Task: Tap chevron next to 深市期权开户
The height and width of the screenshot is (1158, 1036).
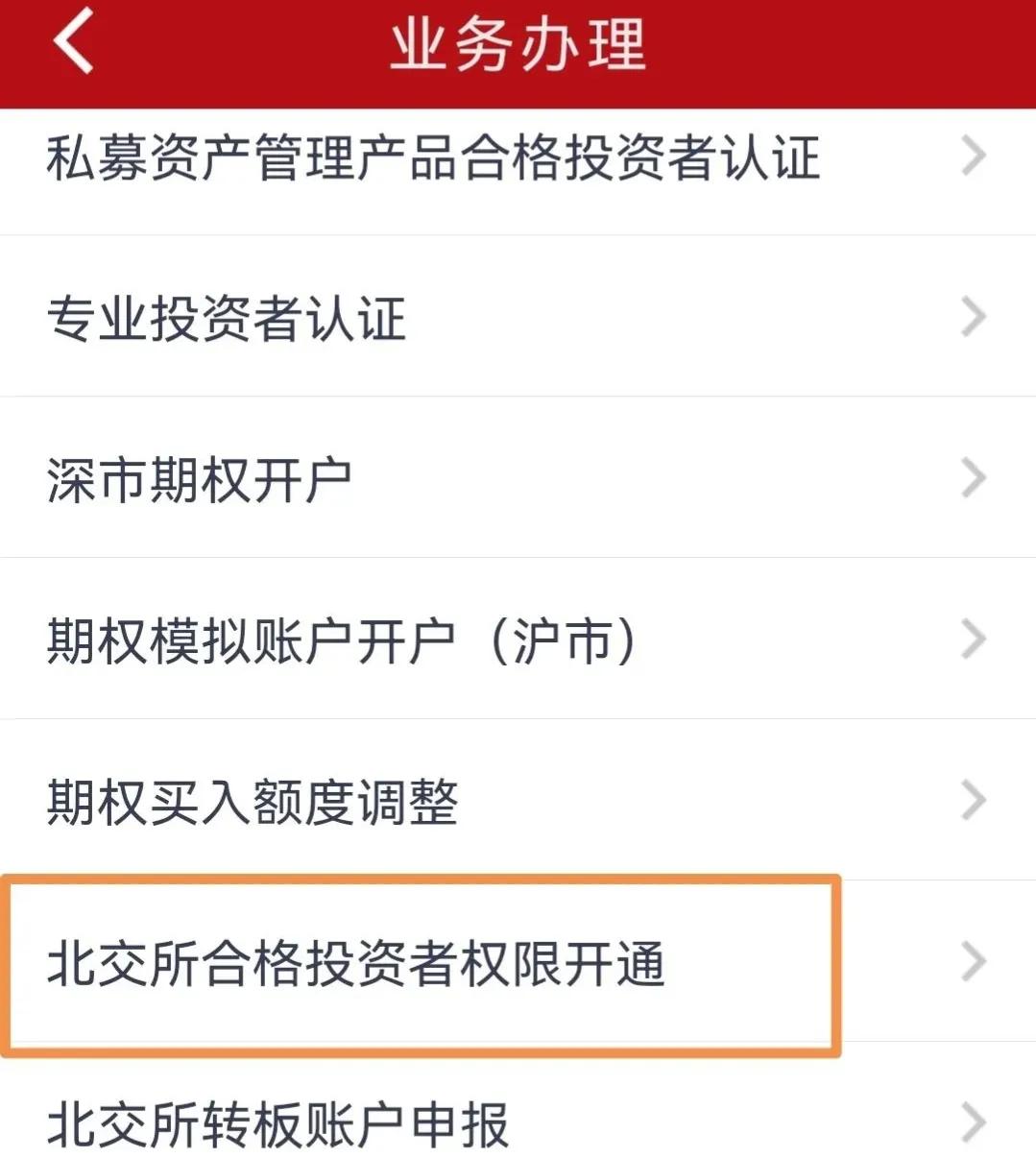Action: coord(975,477)
